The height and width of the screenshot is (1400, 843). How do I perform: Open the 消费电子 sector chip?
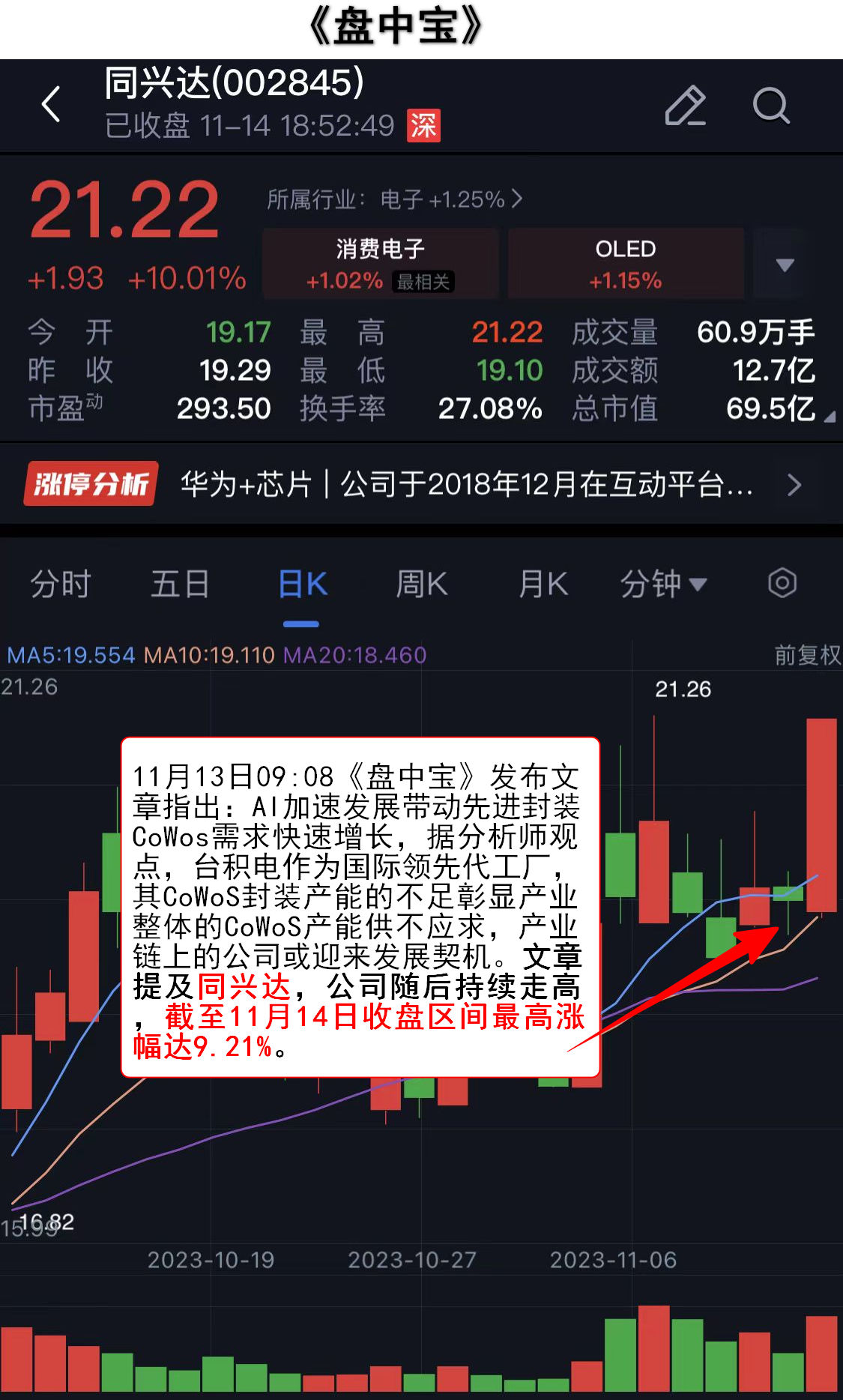point(381,264)
